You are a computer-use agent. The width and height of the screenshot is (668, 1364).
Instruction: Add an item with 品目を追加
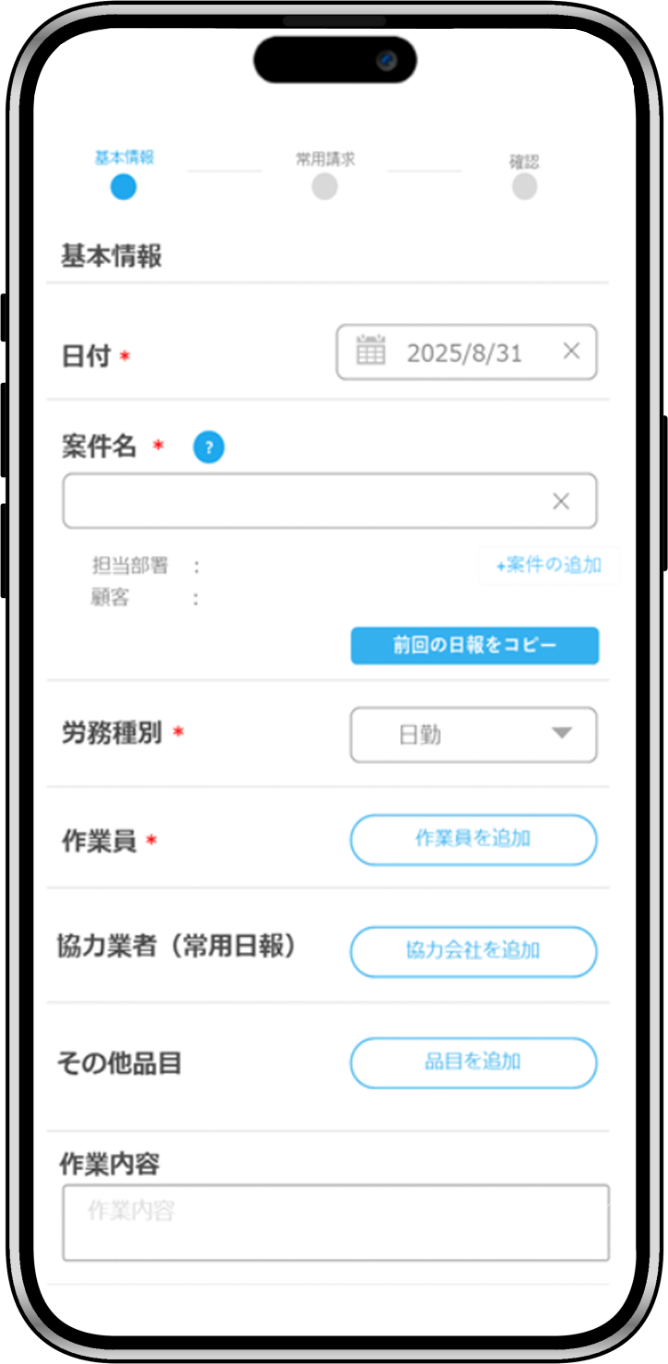(473, 1062)
